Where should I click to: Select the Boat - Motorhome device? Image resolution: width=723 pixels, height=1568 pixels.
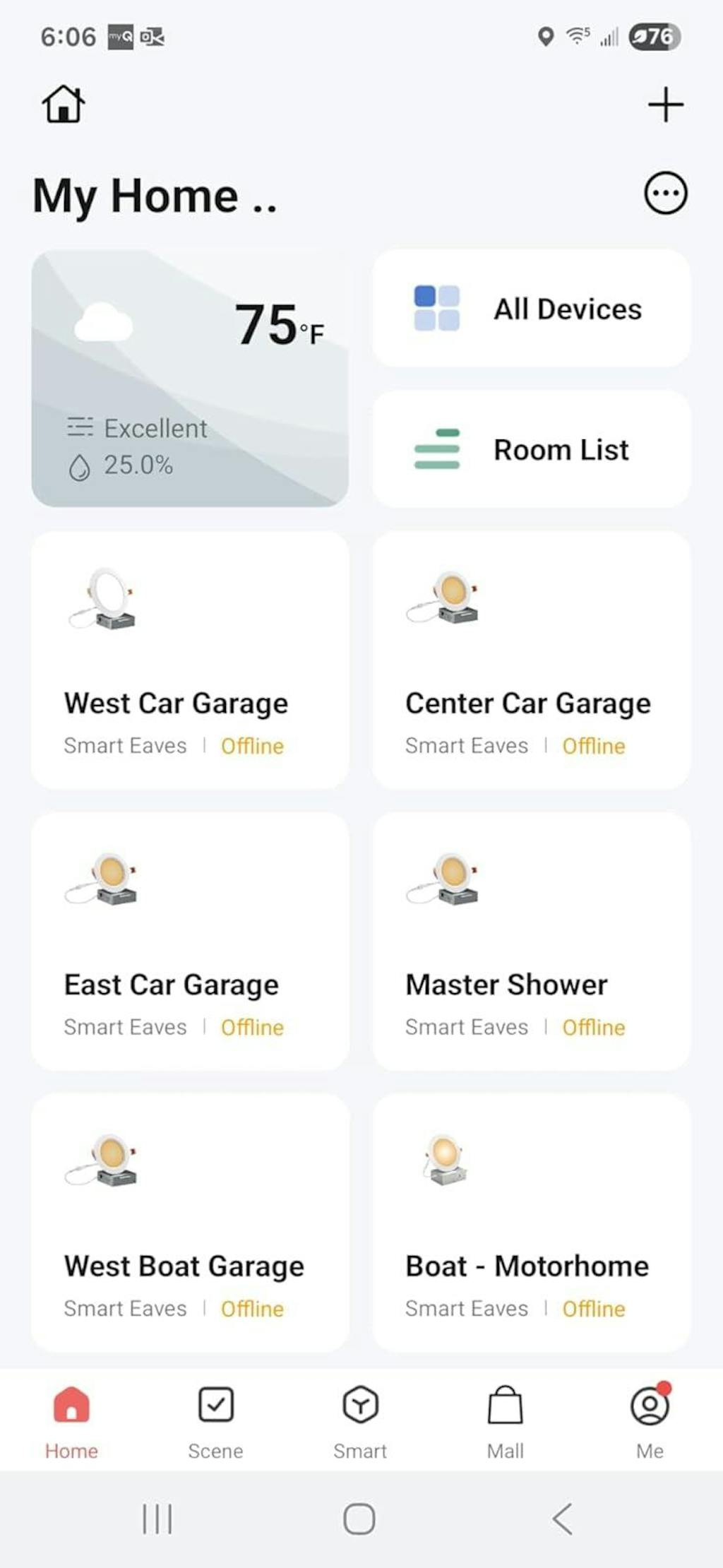coord(531,1223)
